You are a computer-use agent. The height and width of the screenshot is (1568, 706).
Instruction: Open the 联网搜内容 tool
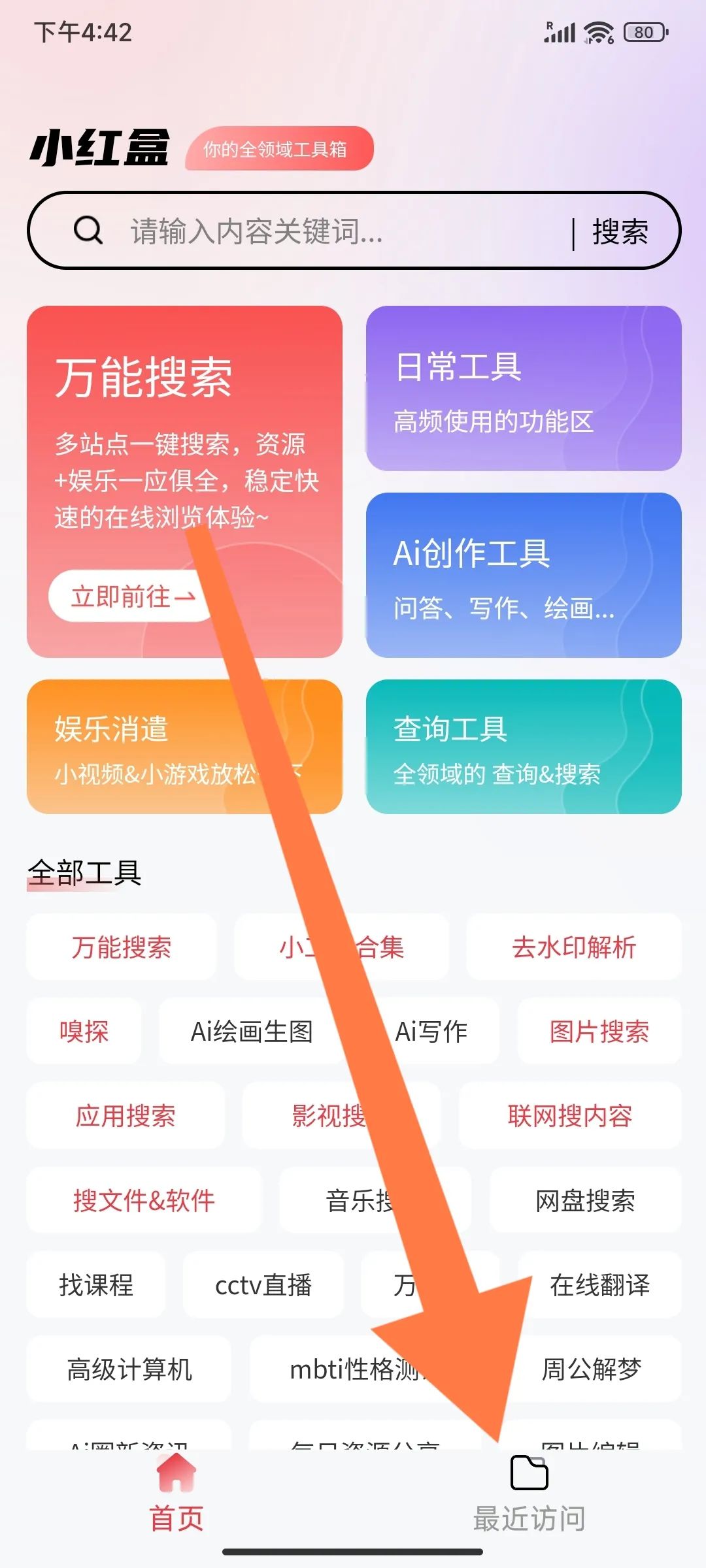[x=569, y=1115]
